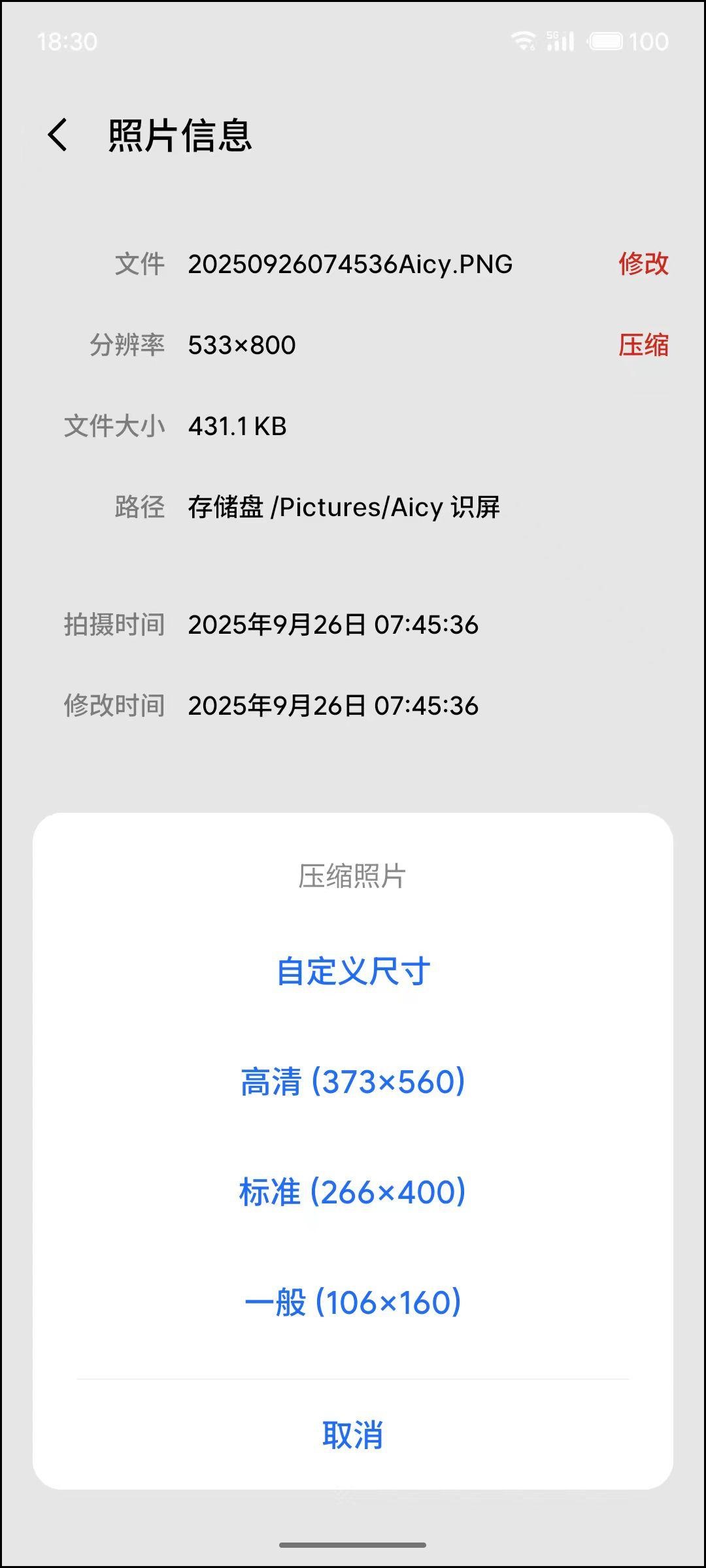Choose 自定义尺寸 for custom size
706x1568 pixels.
(x=353, y=971)
